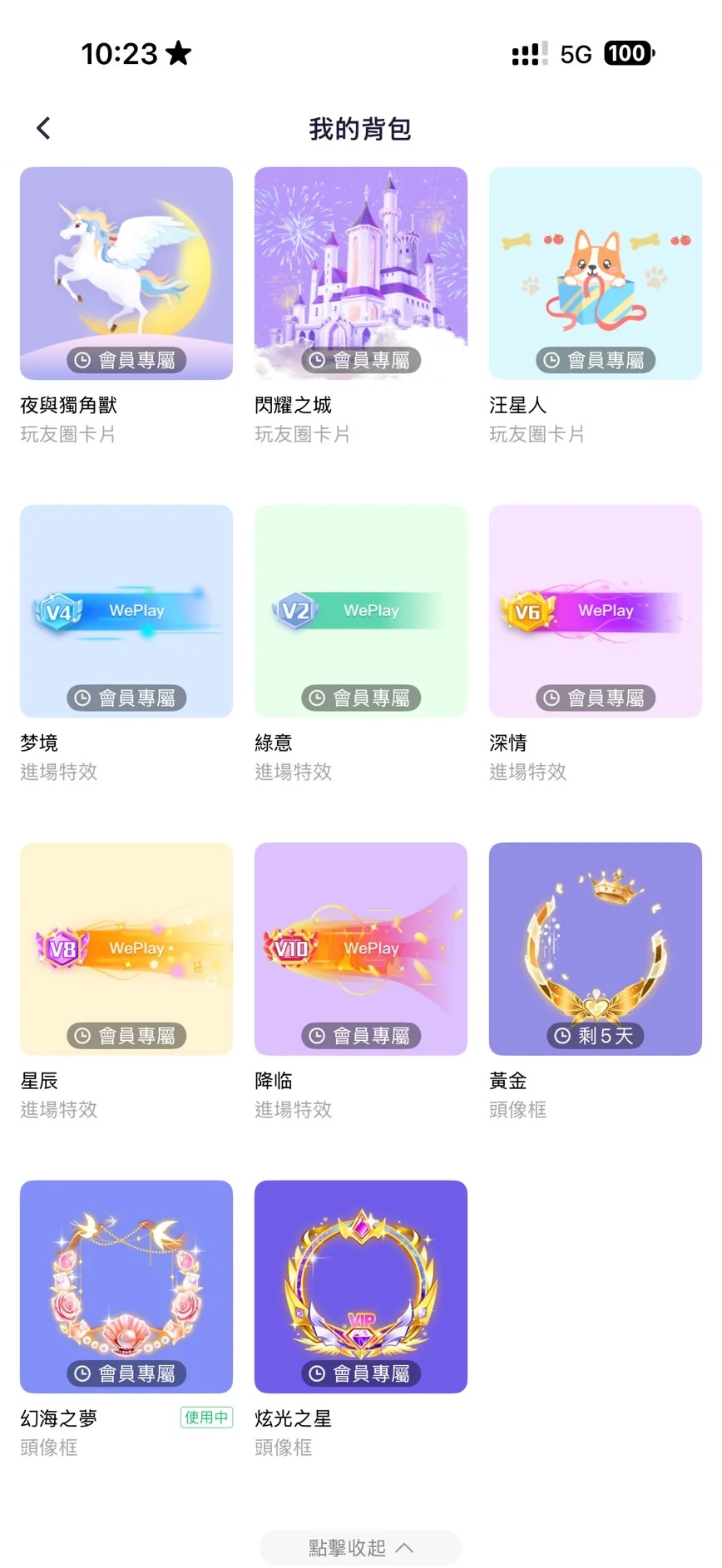The width and height of the screenshot is (722, 1568).
Task: Select the 黃金 avatar frame
Action: pos(595,949)
